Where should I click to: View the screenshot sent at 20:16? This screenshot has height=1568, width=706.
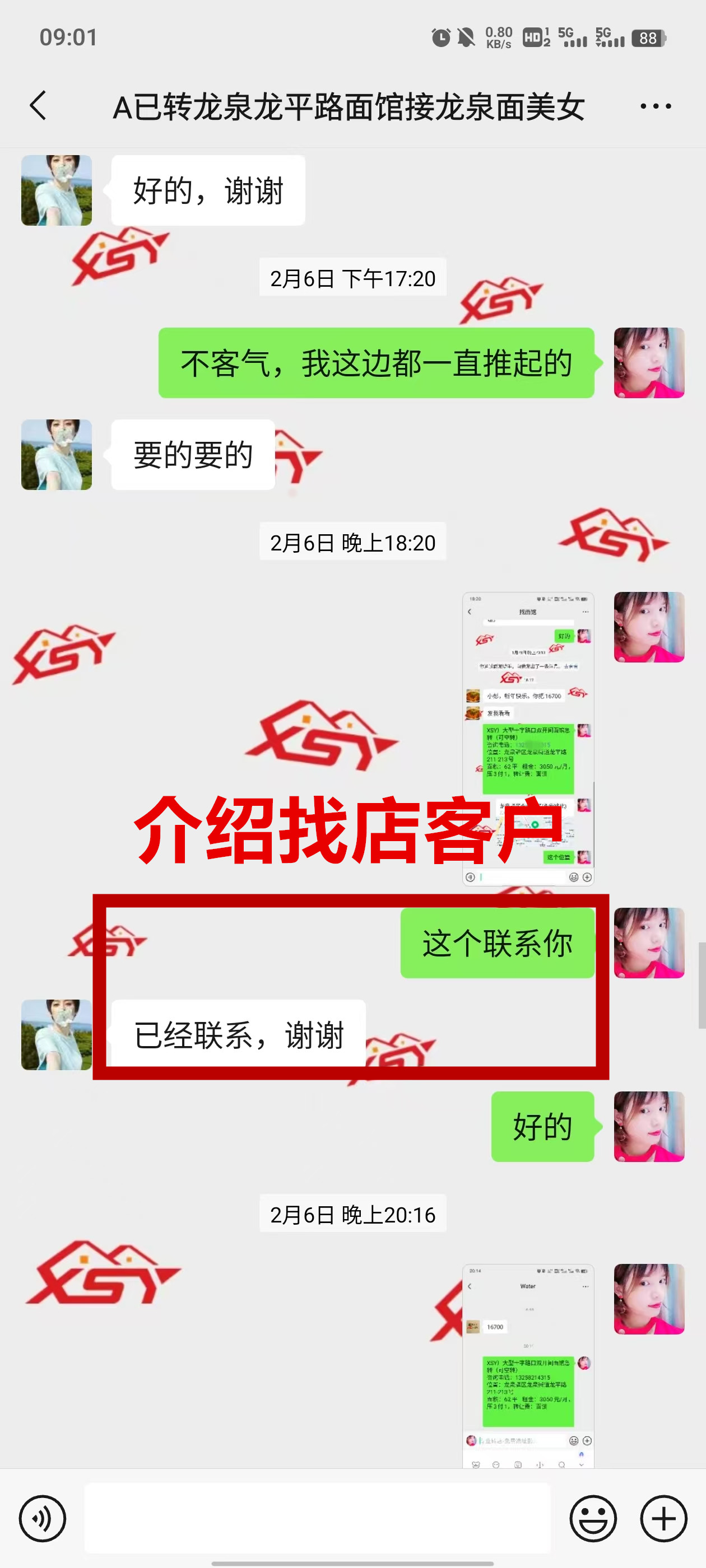(527, 1366)
